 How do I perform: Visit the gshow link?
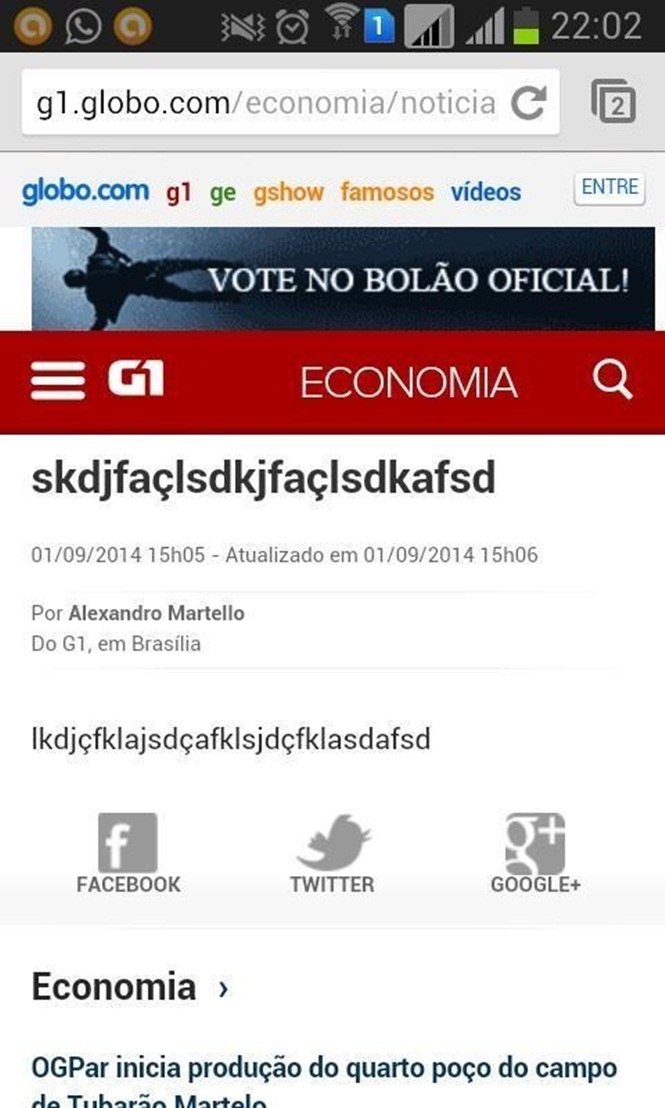(x=288, y=192)
